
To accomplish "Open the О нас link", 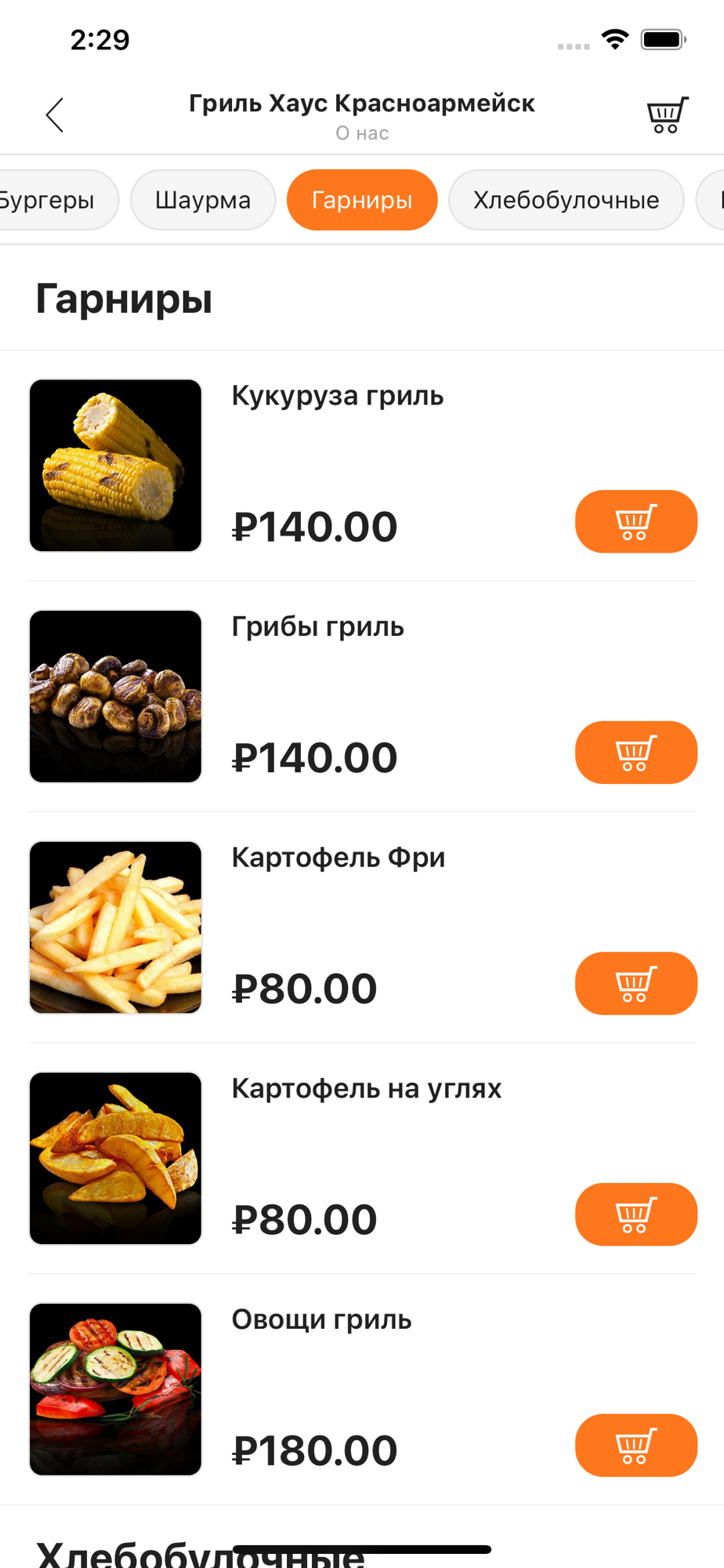I will click(x=362, y=133).
